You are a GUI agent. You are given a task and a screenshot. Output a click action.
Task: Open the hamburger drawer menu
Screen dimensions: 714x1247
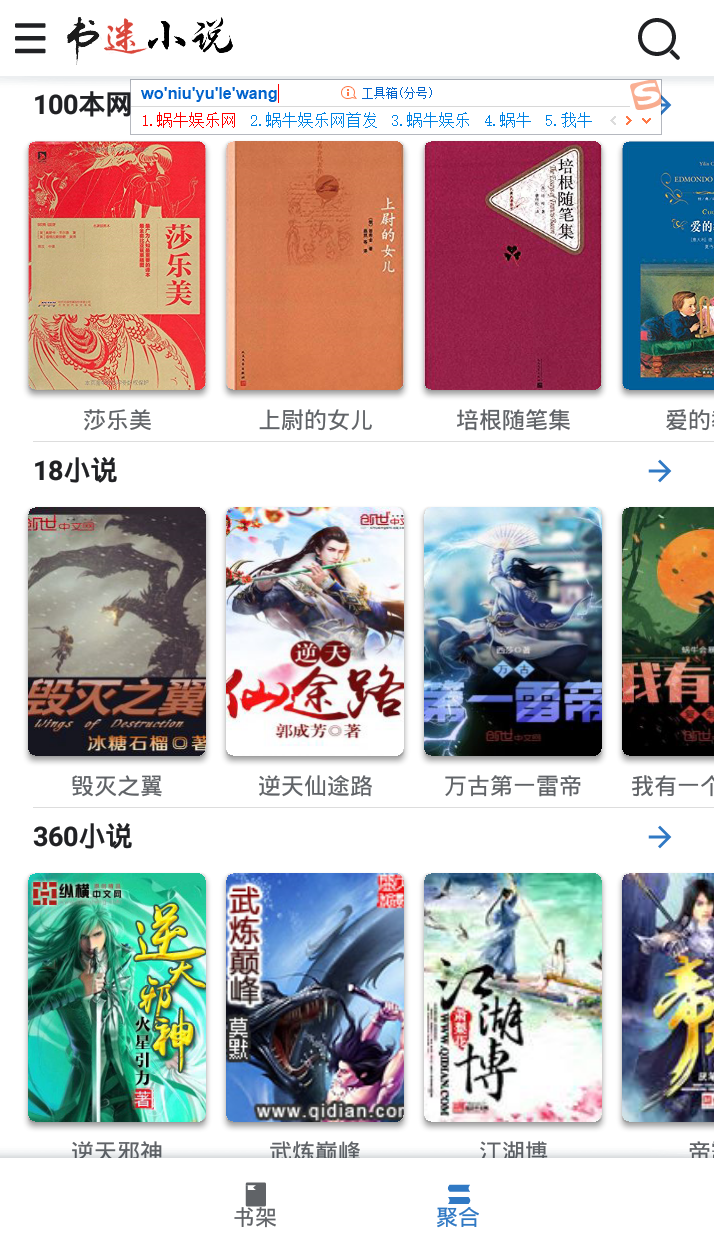(30, 38)
